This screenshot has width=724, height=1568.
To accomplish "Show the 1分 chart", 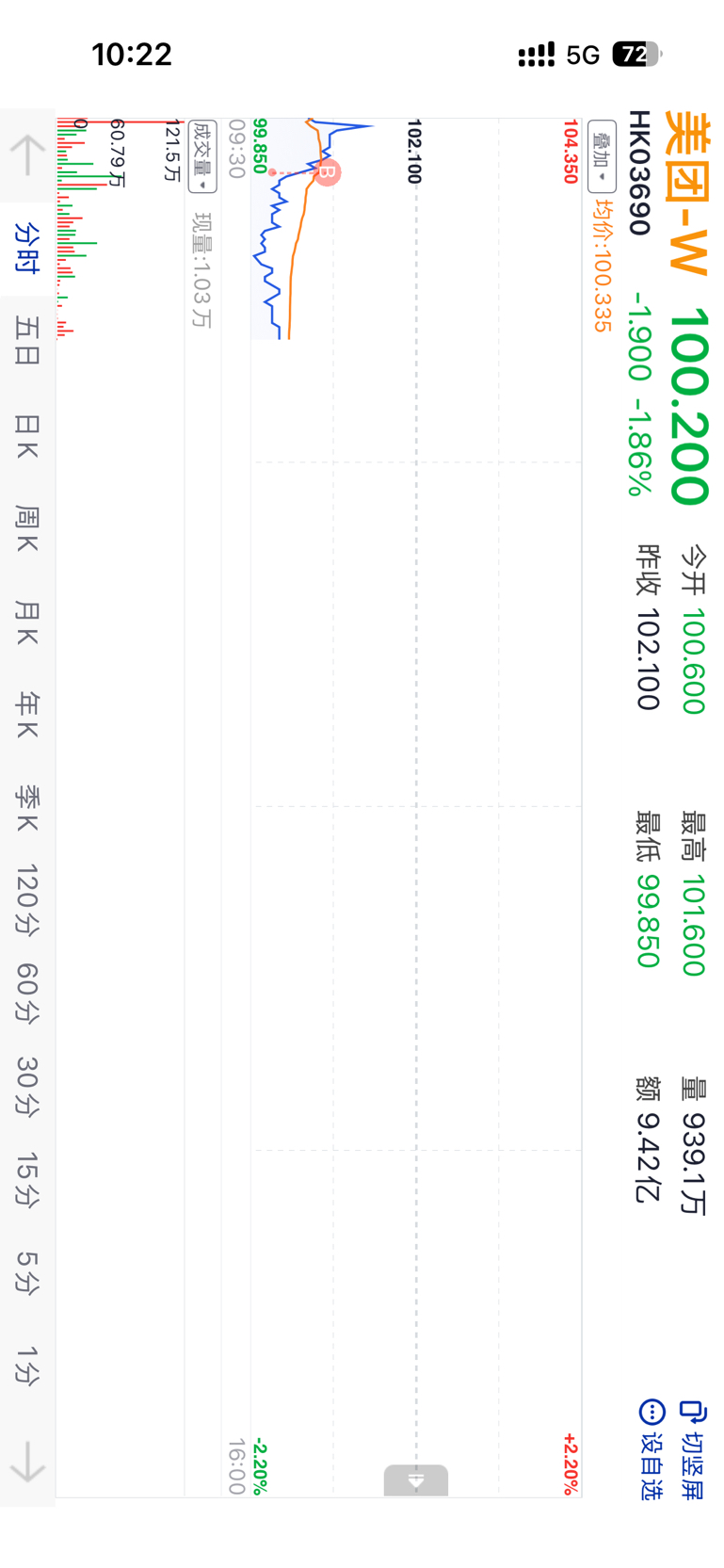I will (x=27, y=1365).
